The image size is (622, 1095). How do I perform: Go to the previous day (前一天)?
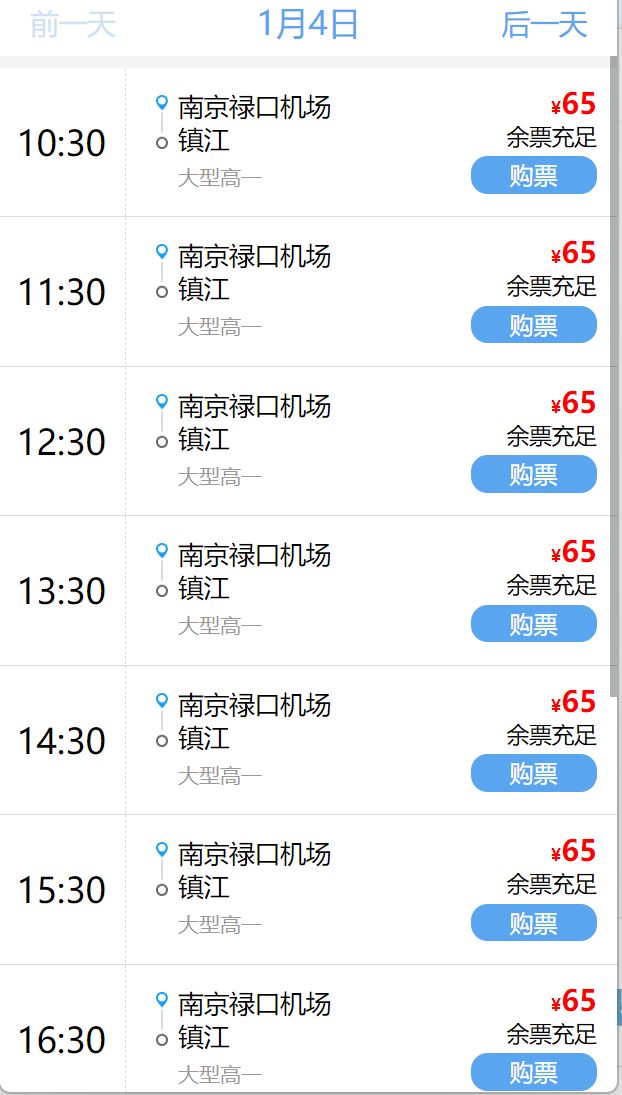[x=73, y=25]
